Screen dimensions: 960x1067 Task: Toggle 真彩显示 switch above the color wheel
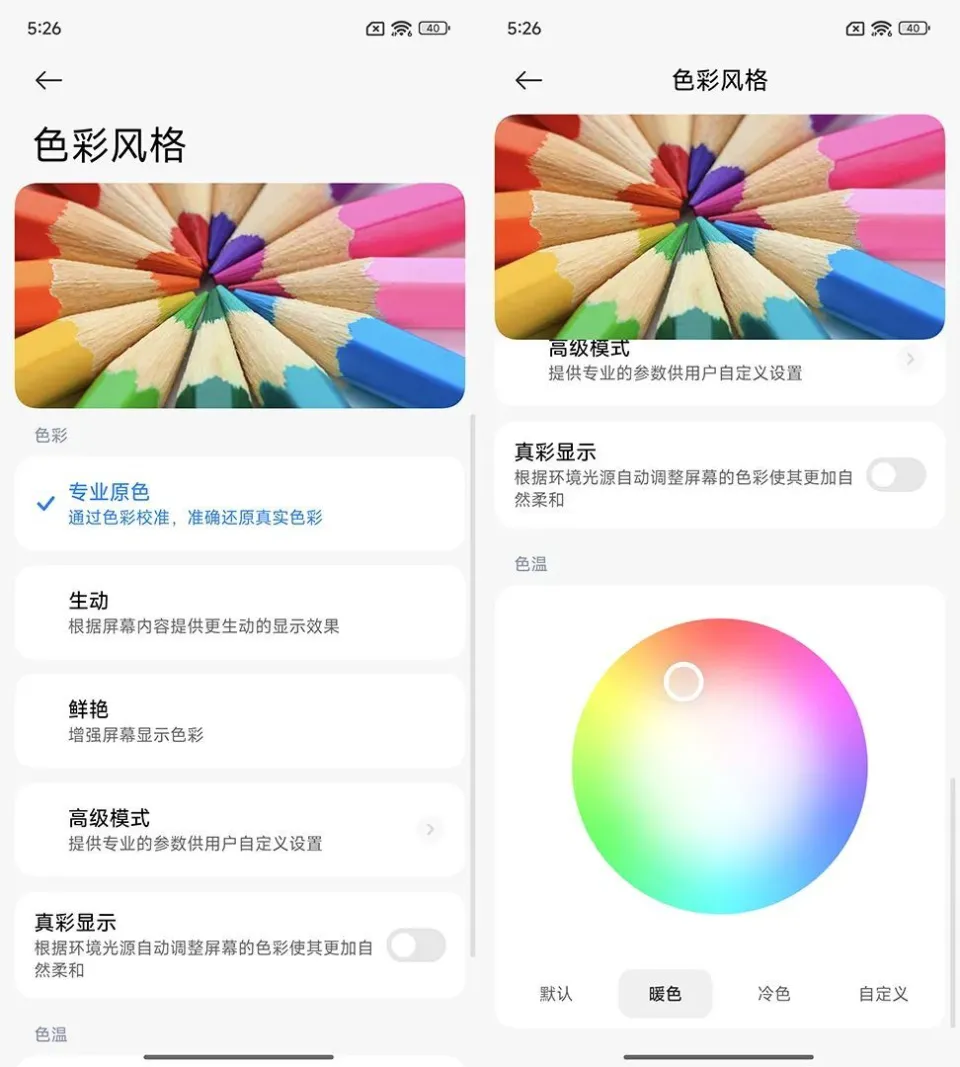[895, 475]
